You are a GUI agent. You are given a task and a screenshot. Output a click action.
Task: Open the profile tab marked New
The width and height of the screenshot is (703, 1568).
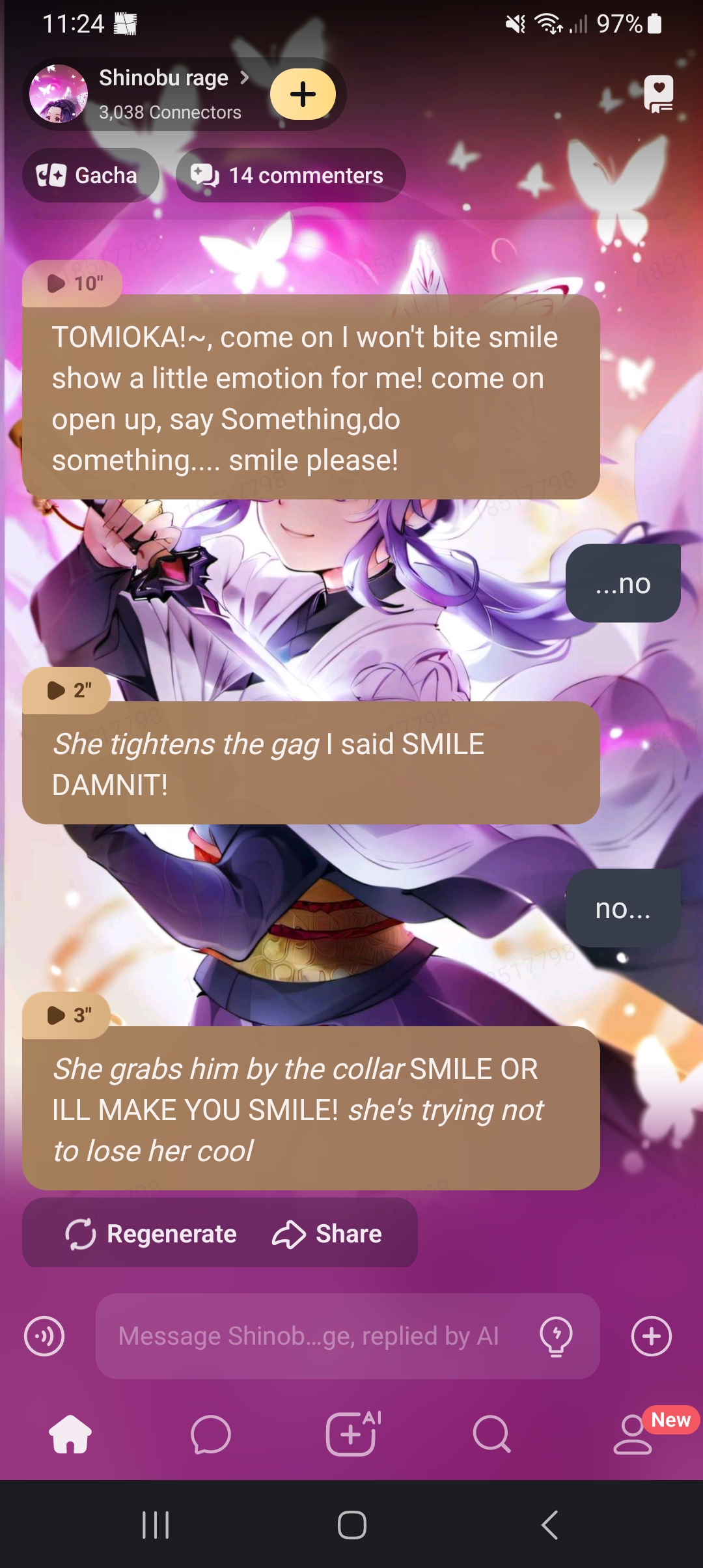tap(633, 1435)
